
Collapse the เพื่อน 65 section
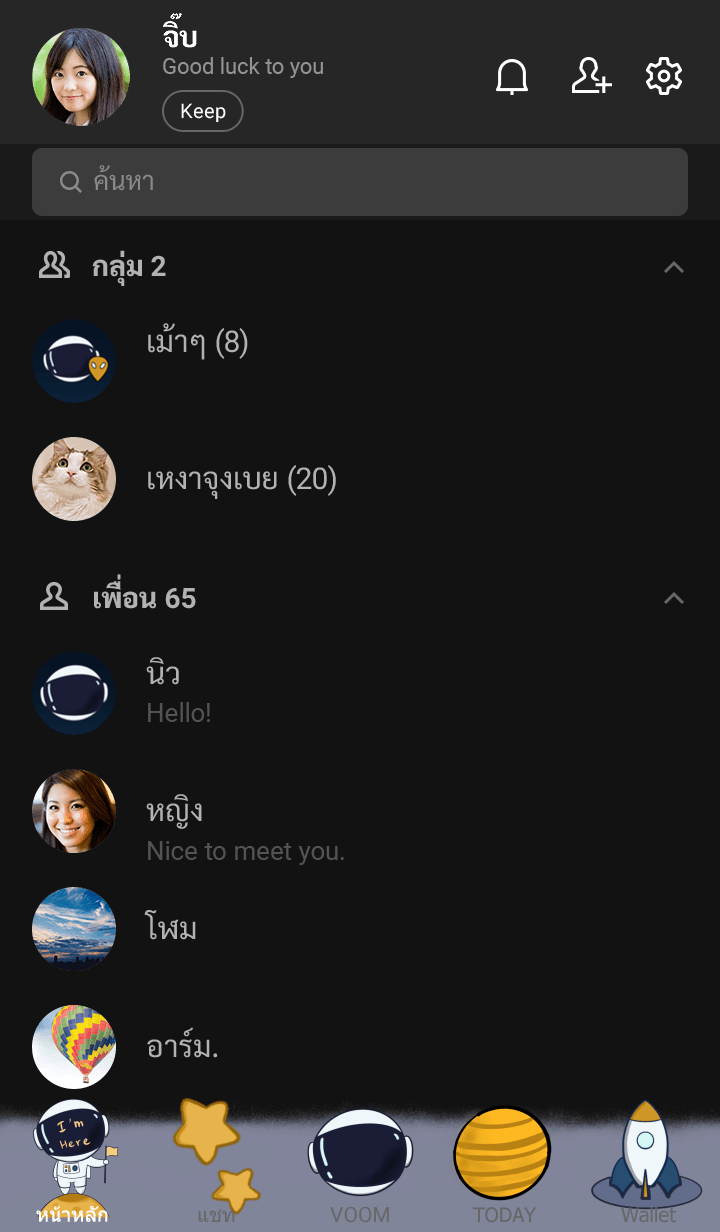(x=674, y=598)
